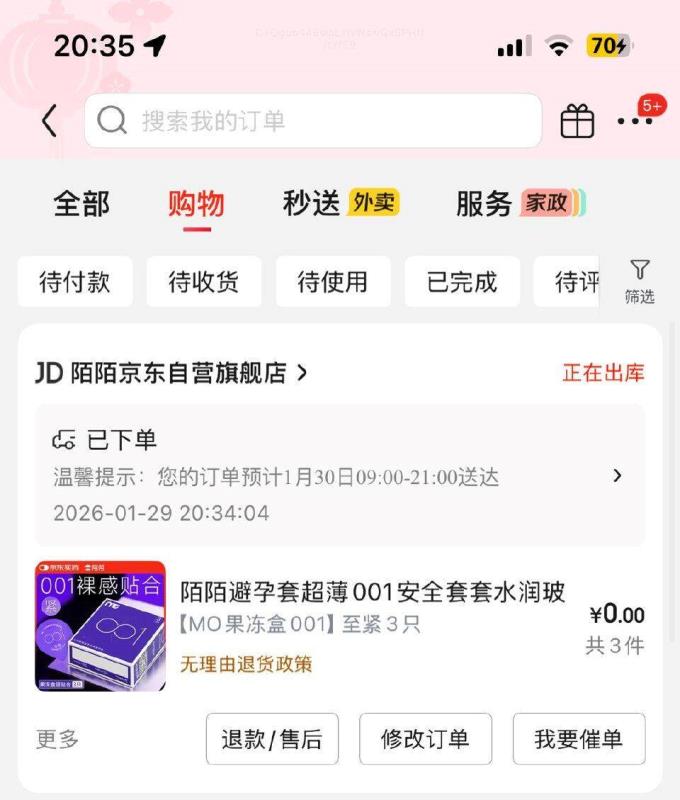
Task: Tap 退款/售后 button
Action: (x=272, y=739)
